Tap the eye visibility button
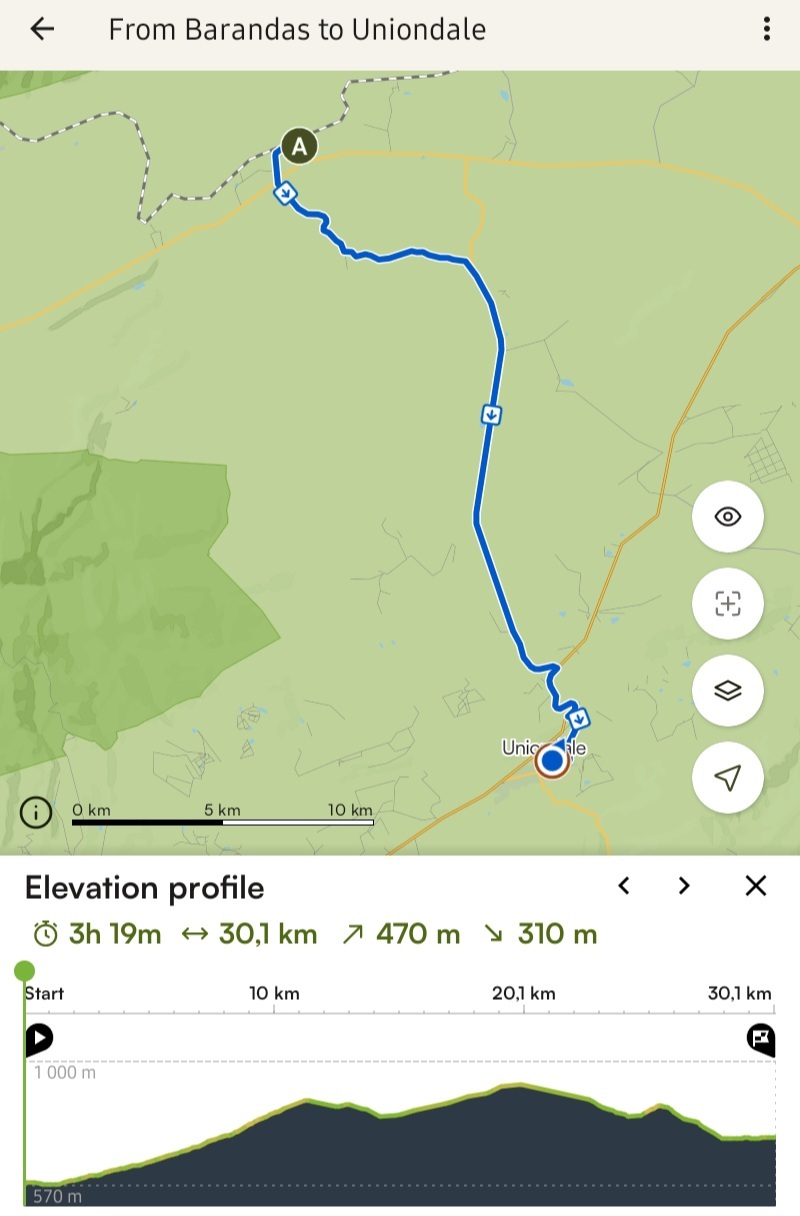800x1216 pixels. (728, 517)
